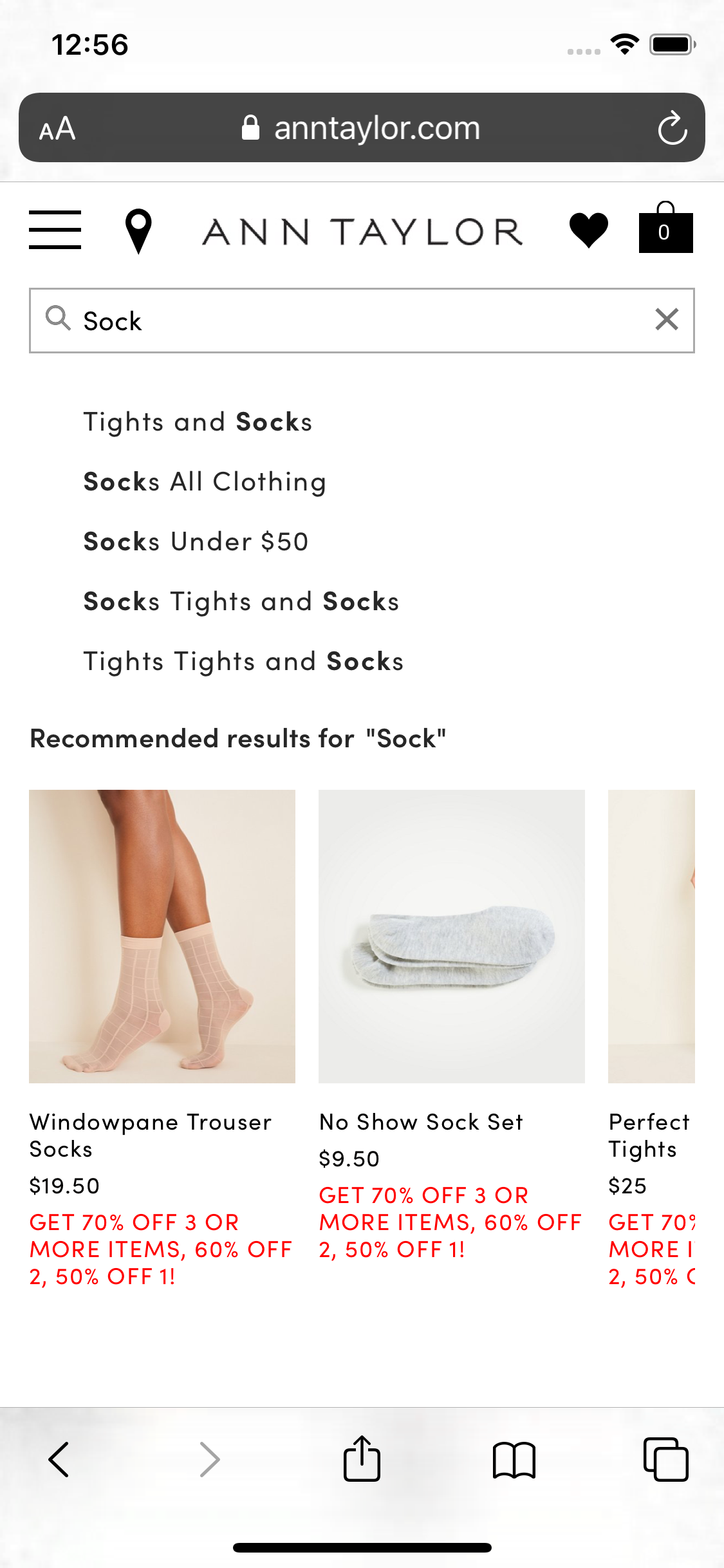Open the store locator pin
This screenshot has height=1568, width=724.
pyautogui.click(x=138, y=231)
